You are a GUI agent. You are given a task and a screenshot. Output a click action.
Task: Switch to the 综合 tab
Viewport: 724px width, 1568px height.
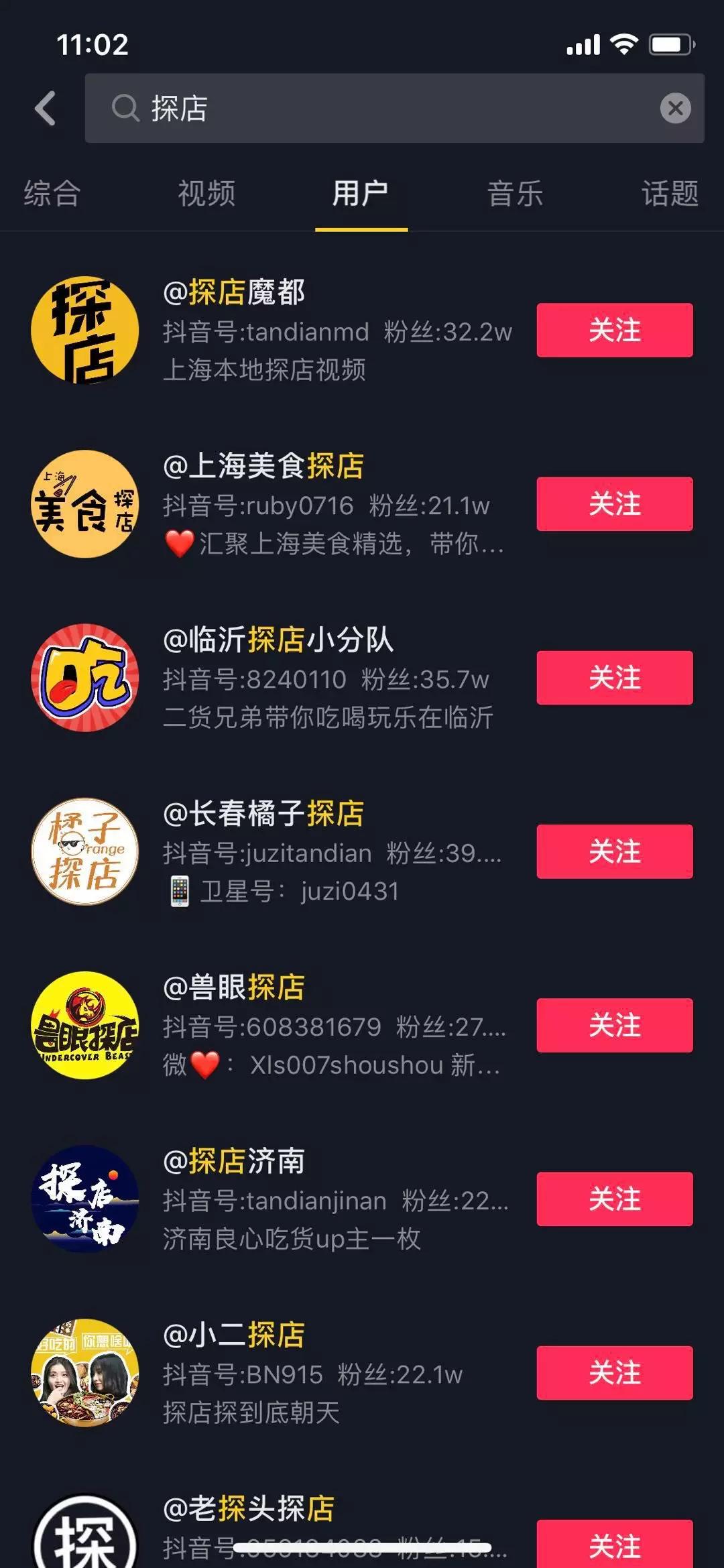point(52,194)
